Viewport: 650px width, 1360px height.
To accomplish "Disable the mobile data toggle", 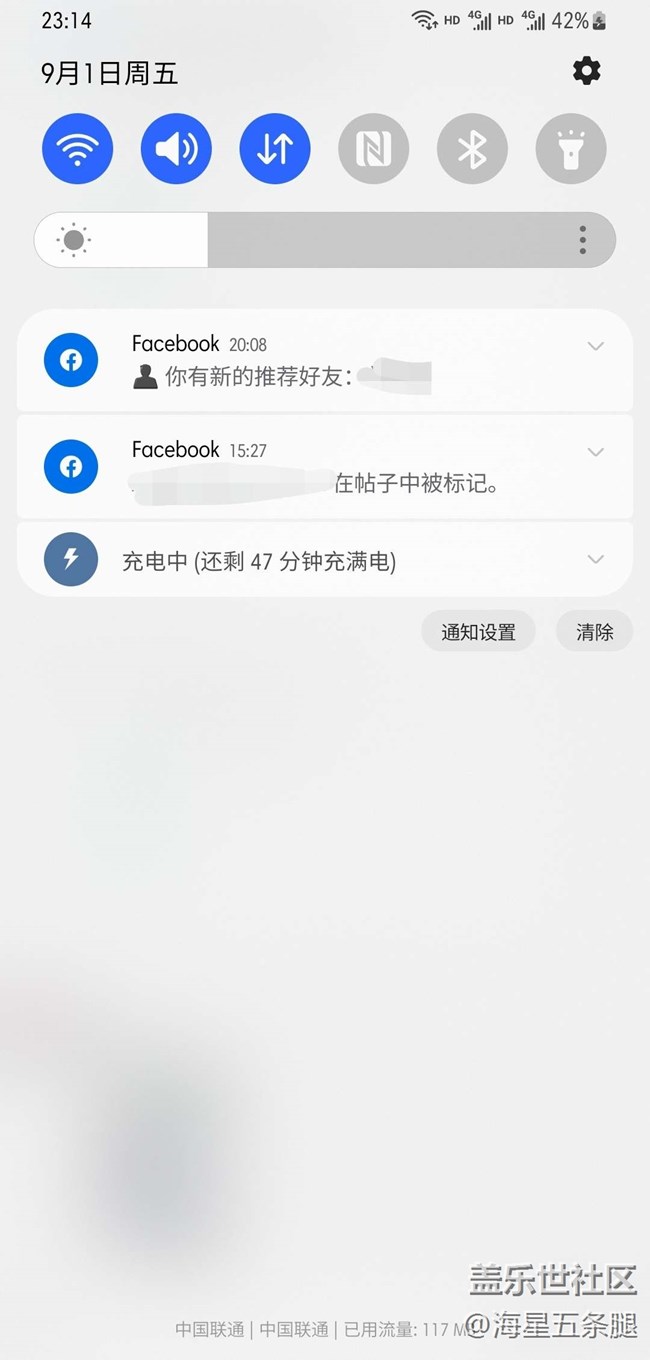I will click(275, 149).
